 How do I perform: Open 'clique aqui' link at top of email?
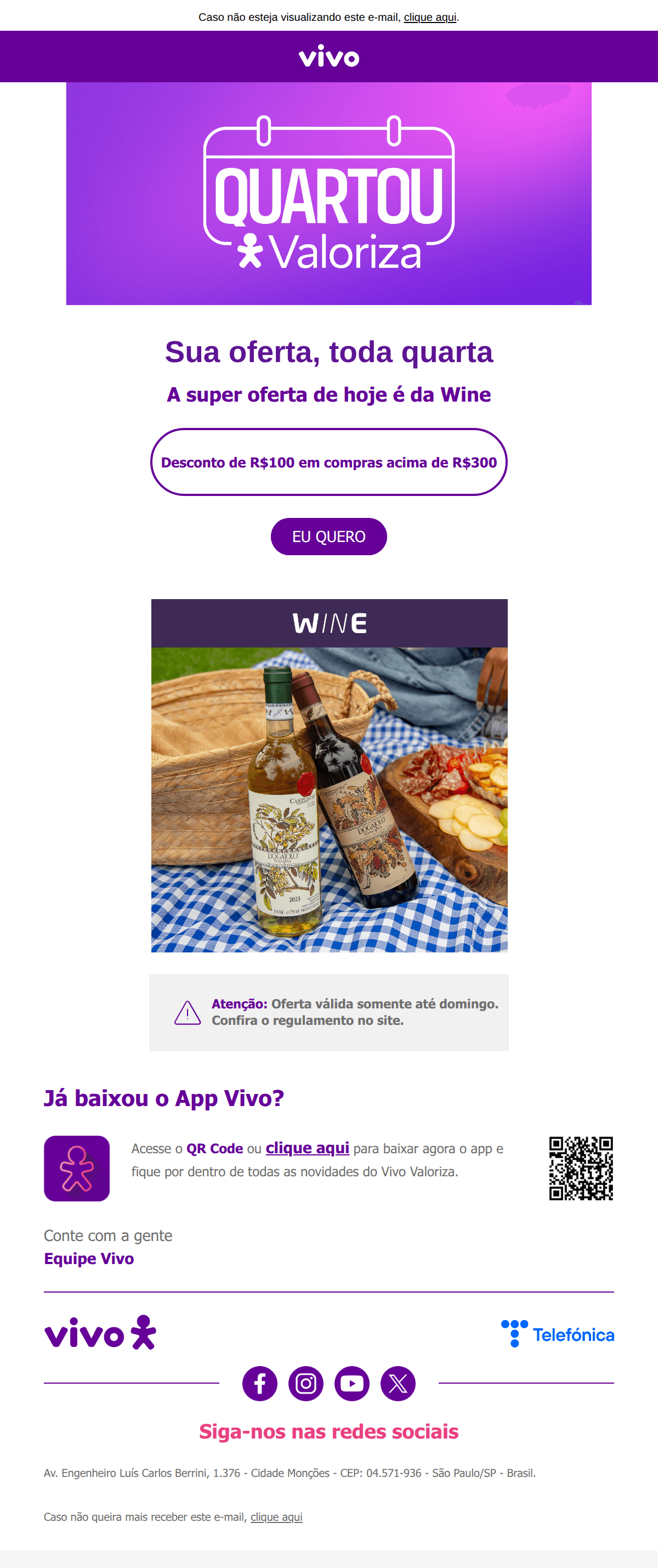(429, 18)
